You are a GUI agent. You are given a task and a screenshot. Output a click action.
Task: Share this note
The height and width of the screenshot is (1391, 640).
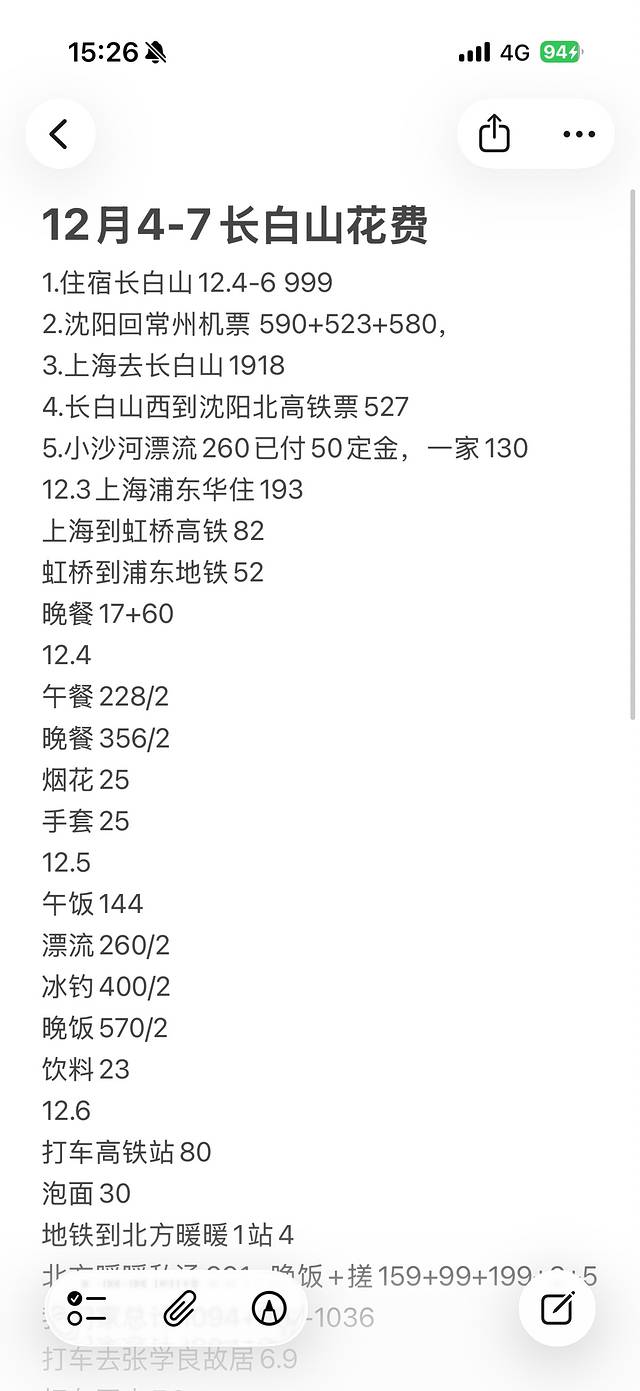click(494, 134)
